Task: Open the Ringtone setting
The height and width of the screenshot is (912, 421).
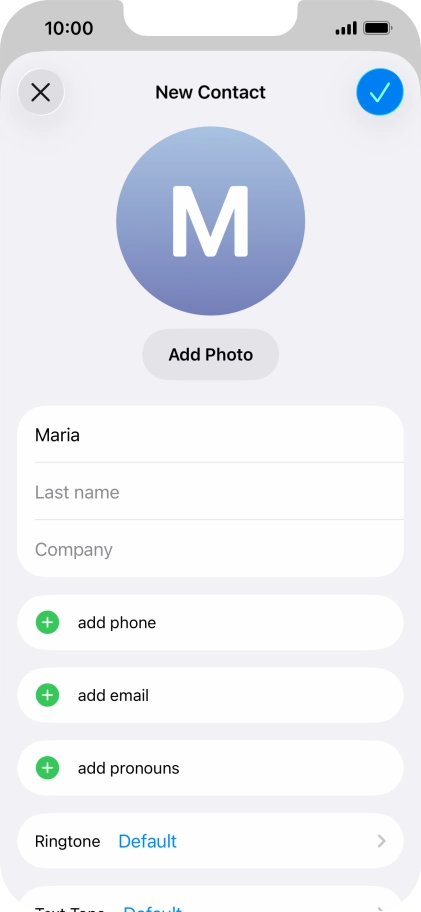Action: pyautogui.click(x=210, y=840)
